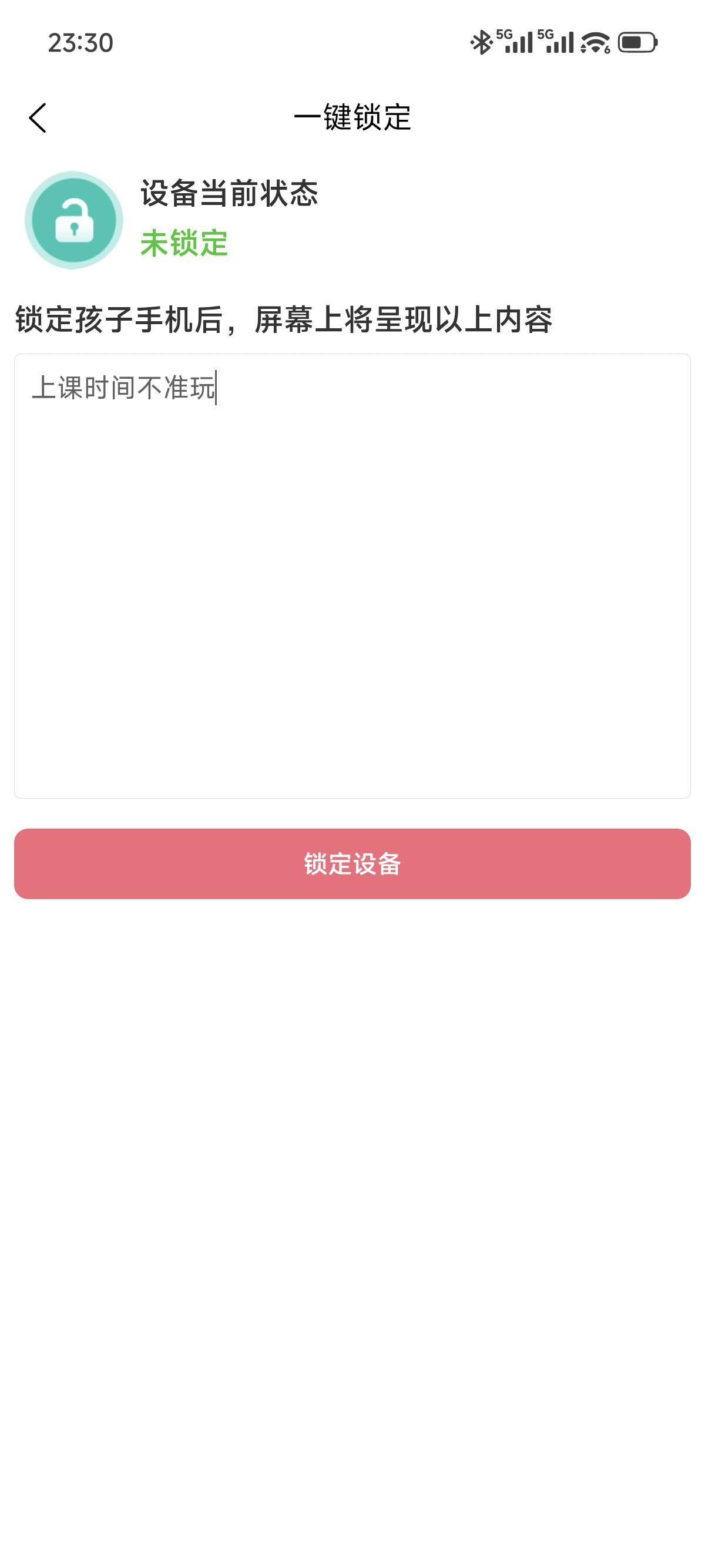The height and width of the screenshot is (1568, 705).
Task: Tap the message box containing 上课时间不准玩
Action: click(352, 578)
